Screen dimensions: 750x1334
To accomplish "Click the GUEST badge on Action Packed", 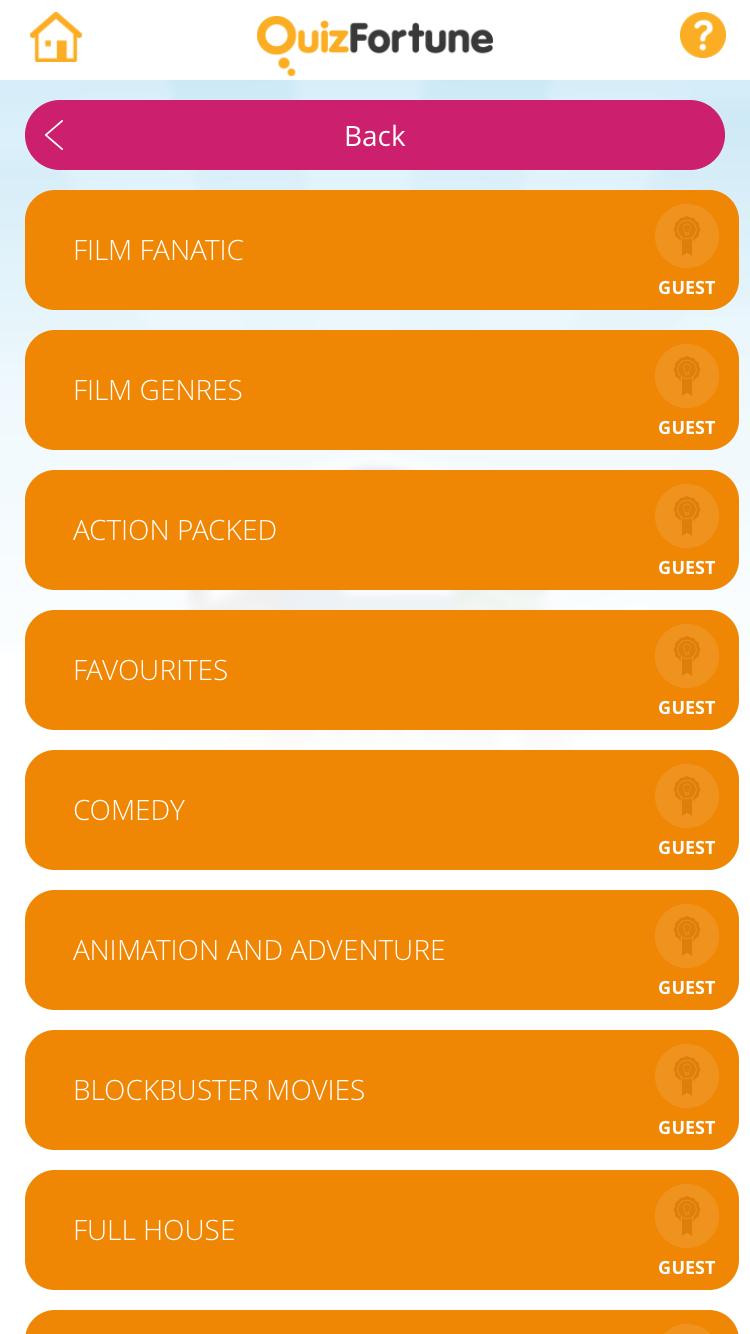I will pos(686,516).
